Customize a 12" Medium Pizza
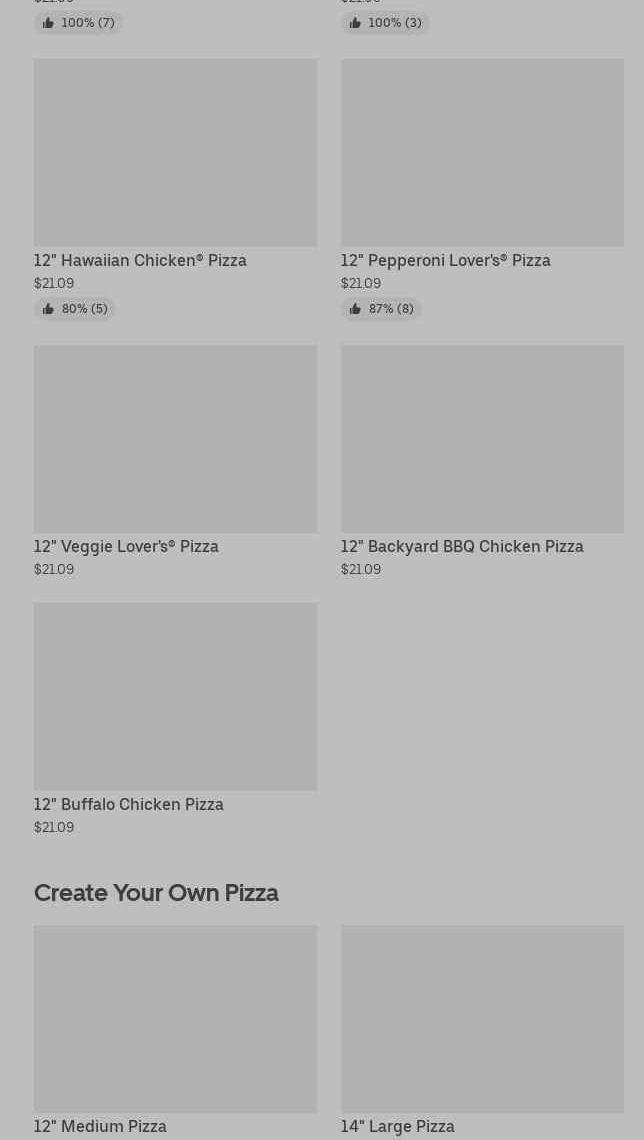 (175, 1019)
